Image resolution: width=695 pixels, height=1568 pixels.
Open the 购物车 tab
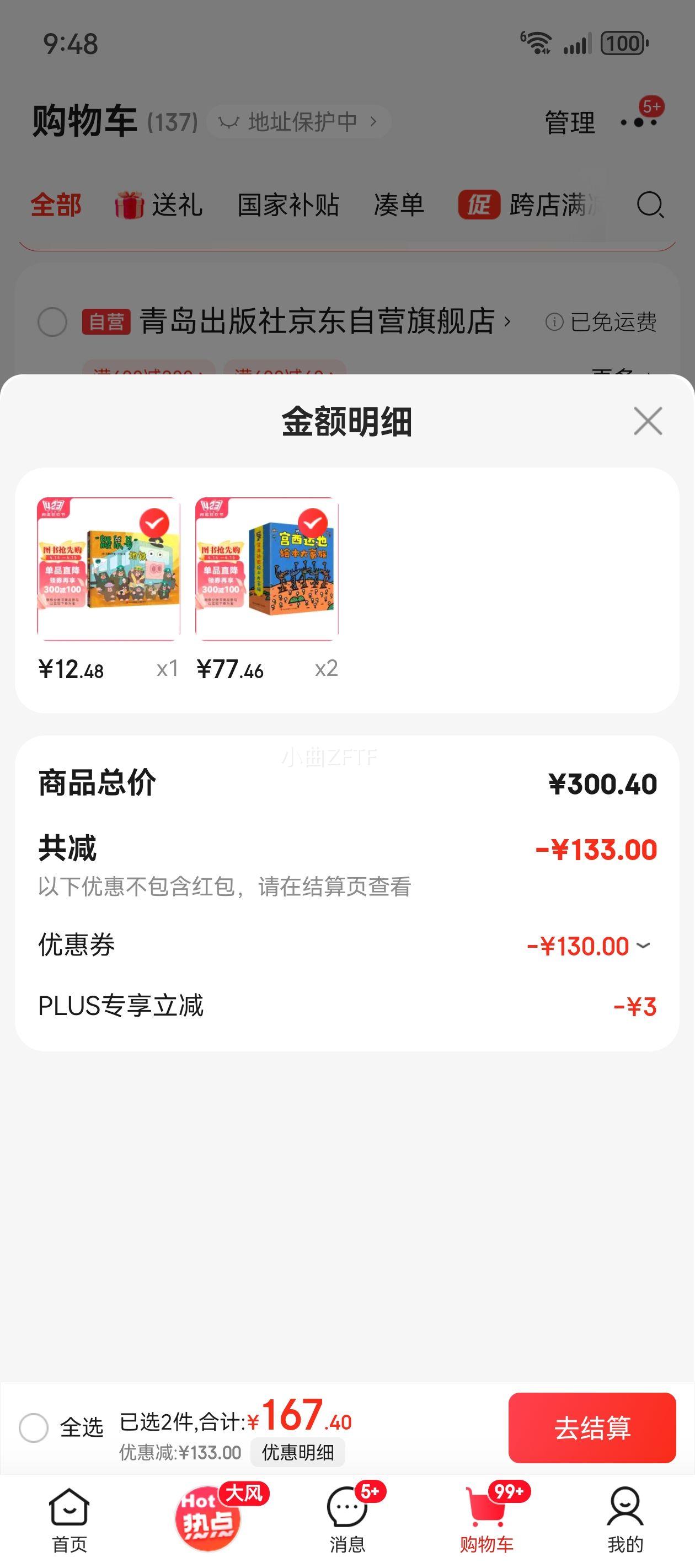(x=486, y=1519)
